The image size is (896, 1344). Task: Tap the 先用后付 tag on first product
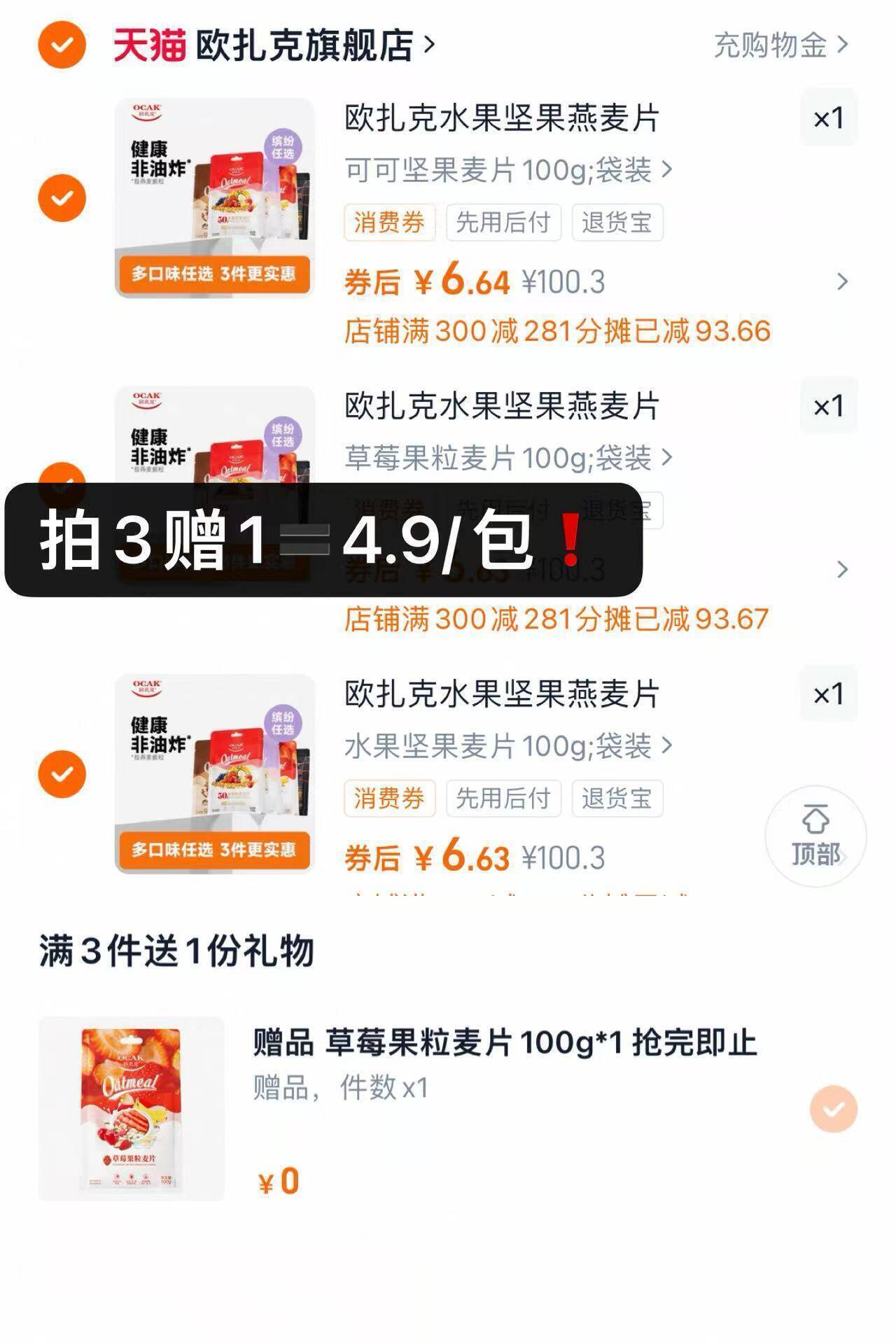pyautogui.click(x=502, y=221)
